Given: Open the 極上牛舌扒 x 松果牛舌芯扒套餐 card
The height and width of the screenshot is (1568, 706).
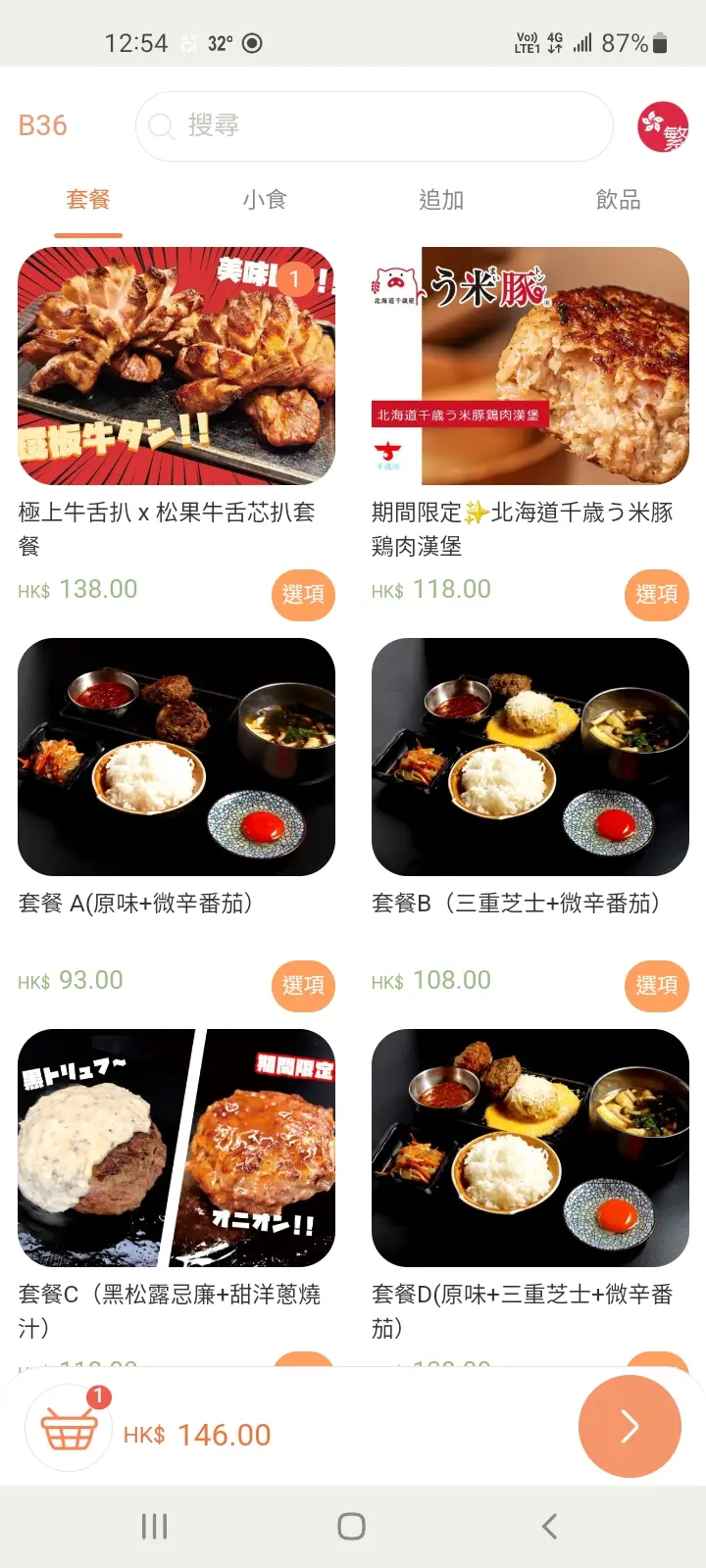Looking at the screenshot, I should tap(176, 367).
